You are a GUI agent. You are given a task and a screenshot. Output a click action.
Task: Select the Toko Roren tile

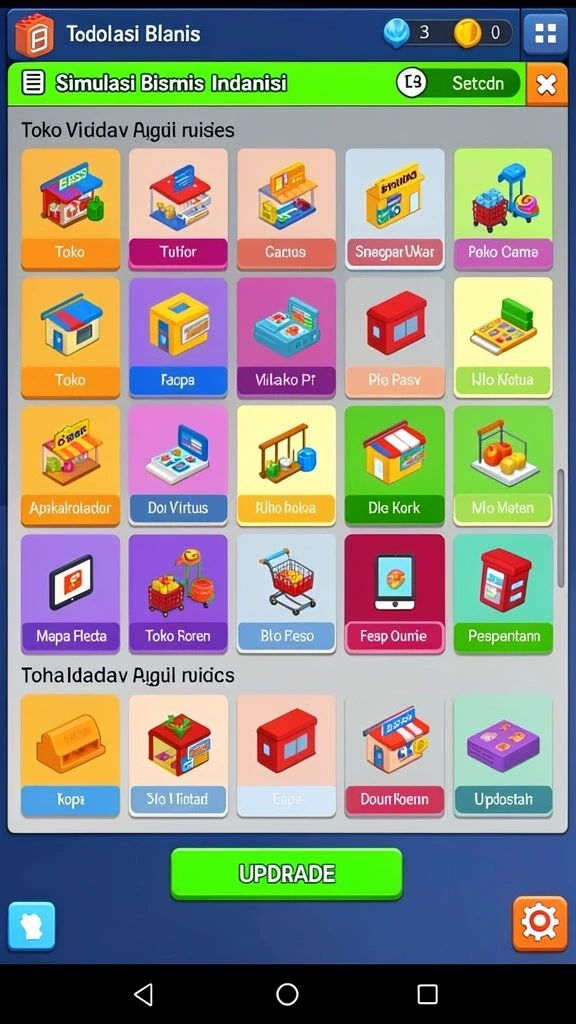pos(178,594)
